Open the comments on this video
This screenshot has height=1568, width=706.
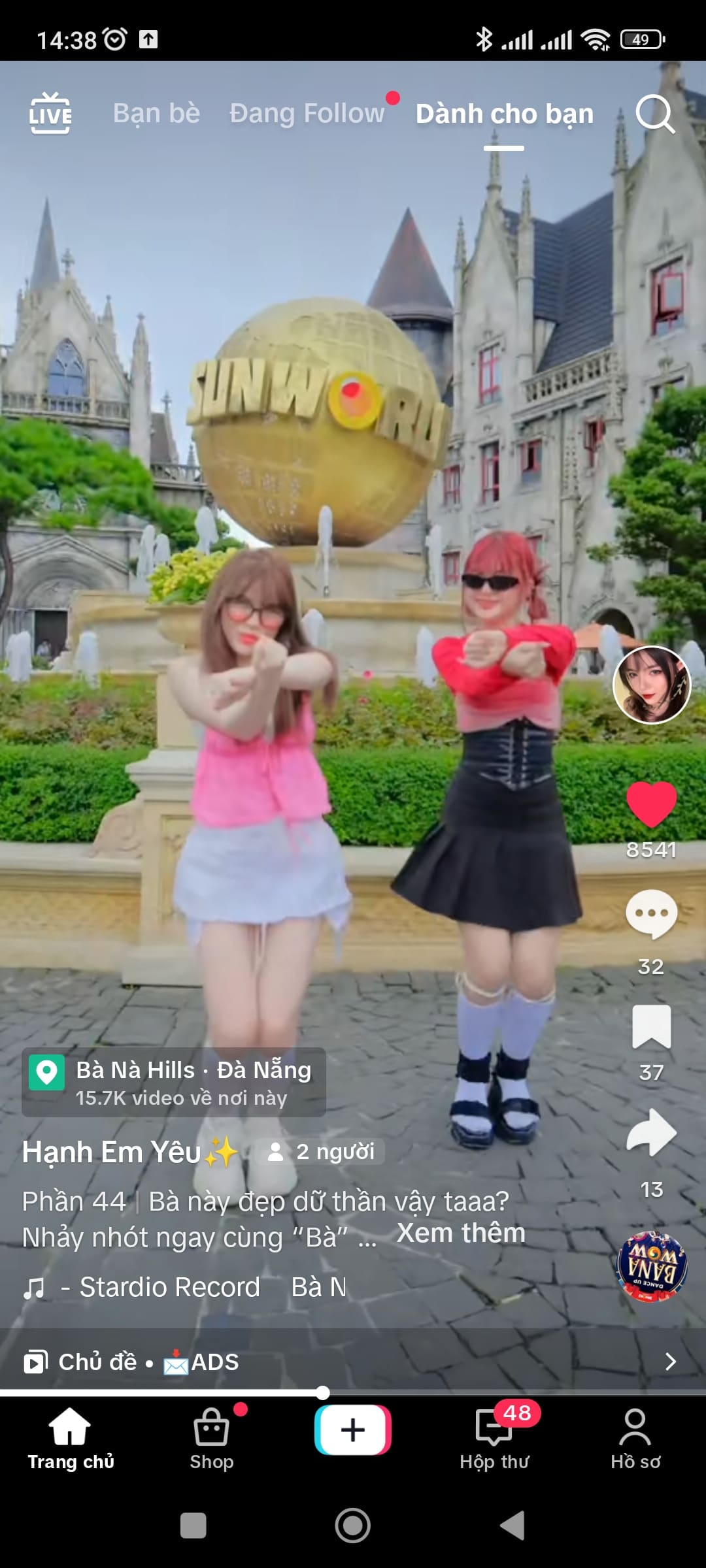tap(651, 914)
